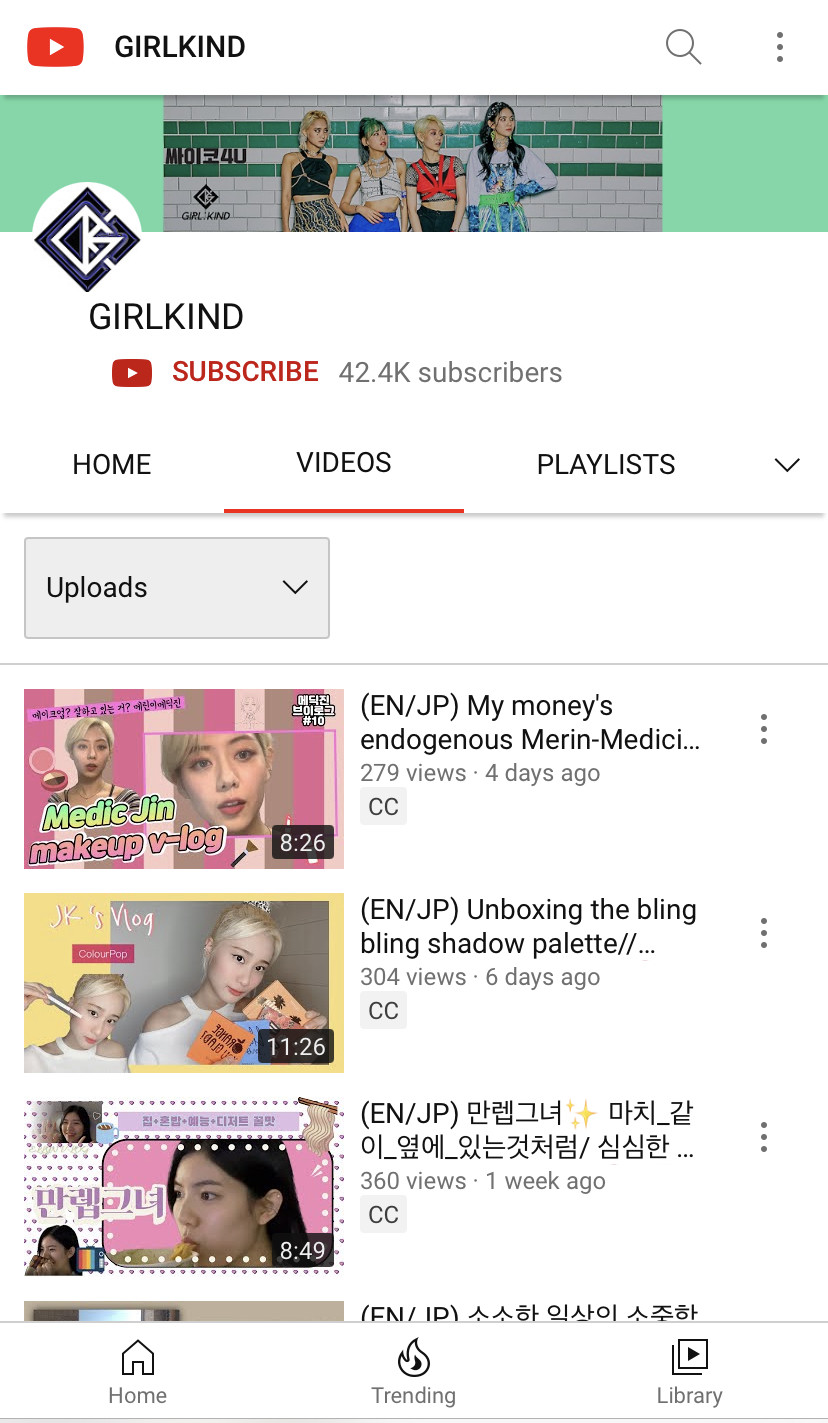Play the 만렙그녀 video
The width and height of the screenshot is (828, 1423).
click(184, 1187)
